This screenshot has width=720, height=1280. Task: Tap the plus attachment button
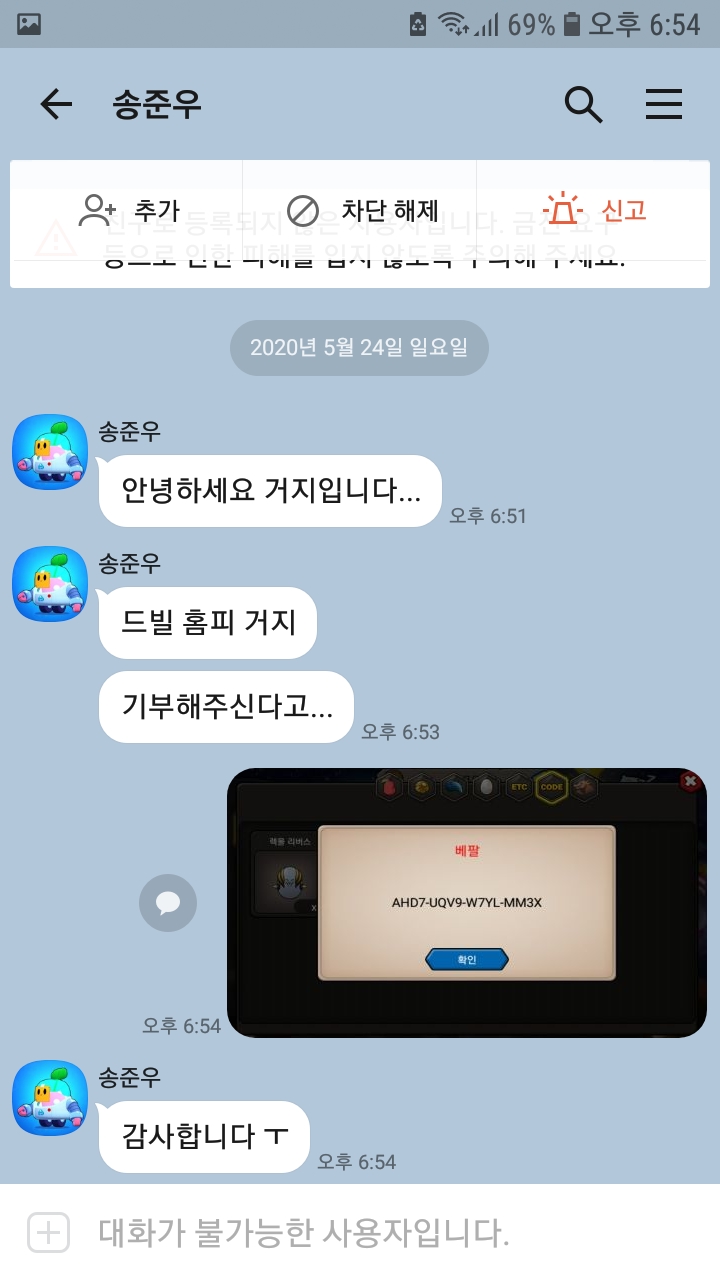coord(48,1232)
